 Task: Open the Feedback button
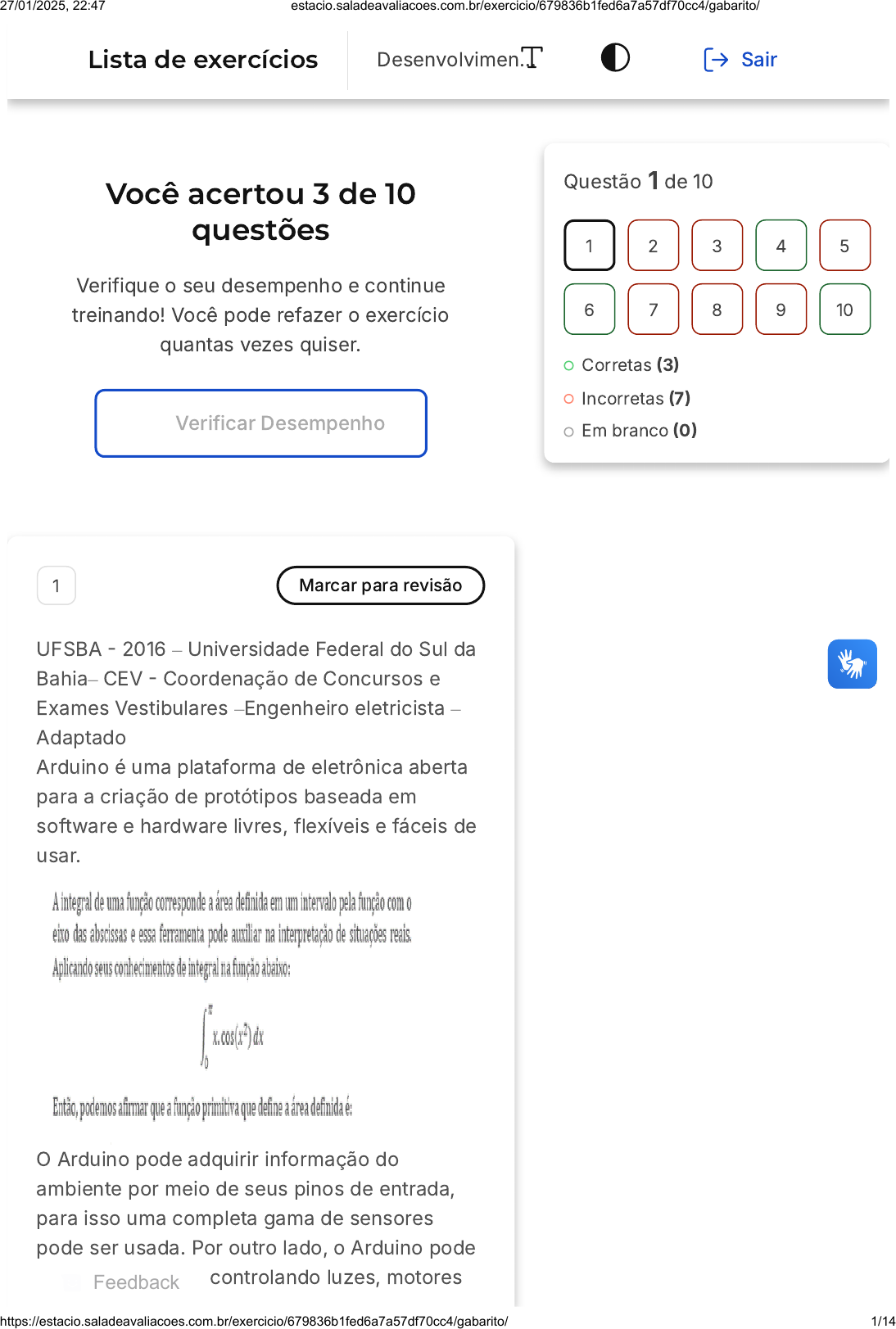click(123, 1282)
